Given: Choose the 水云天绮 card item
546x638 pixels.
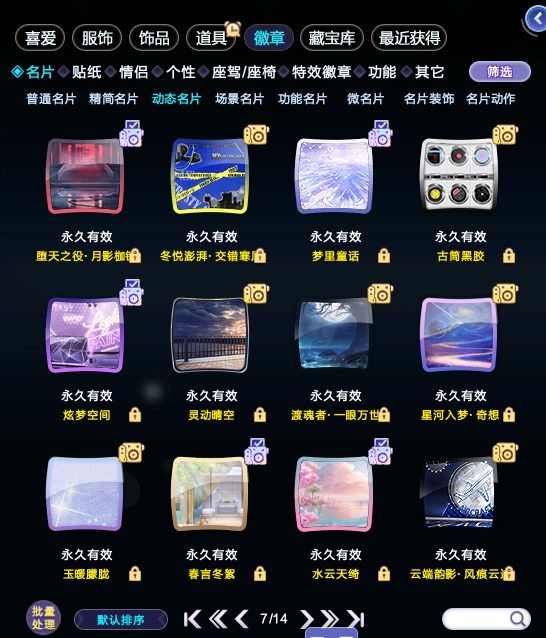Looking at the screenshot, I should (x=334, y=494).
